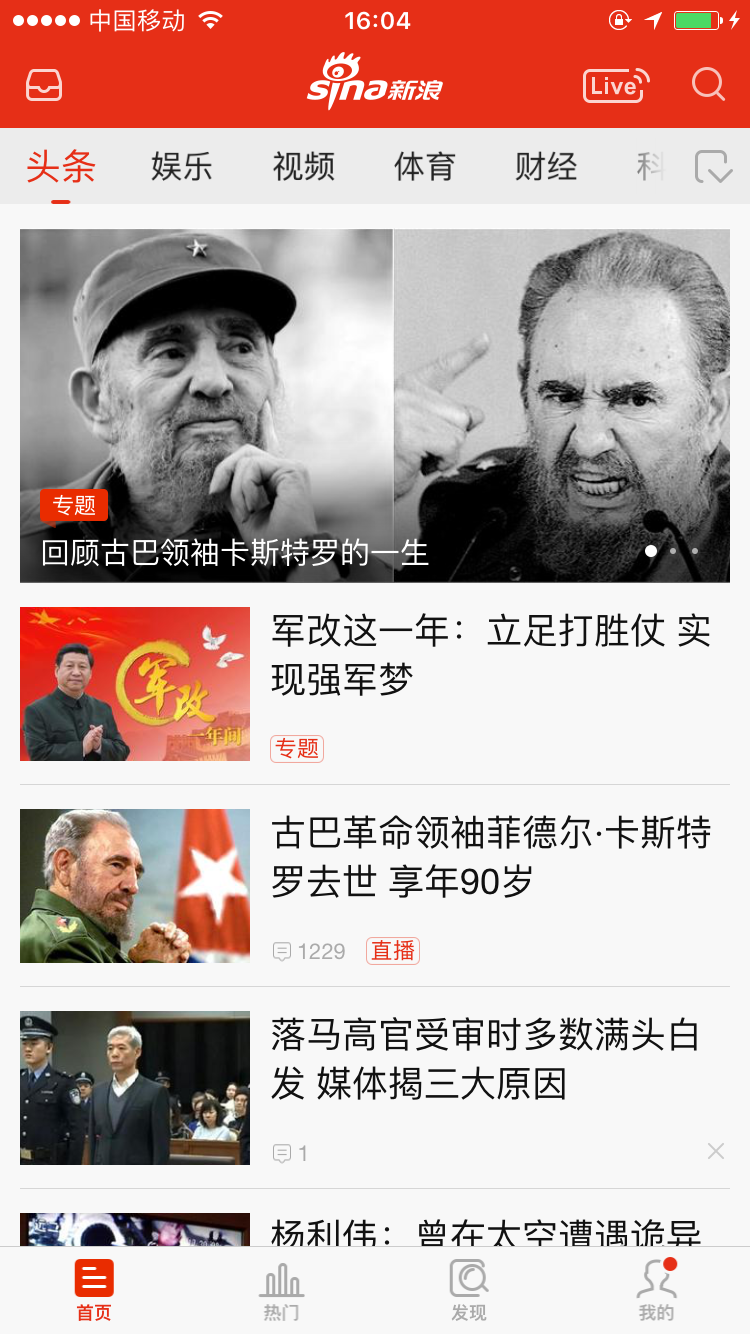Open the Live broadcasts icon
Screen dimensions: 750x1334
tap(616, 86)
